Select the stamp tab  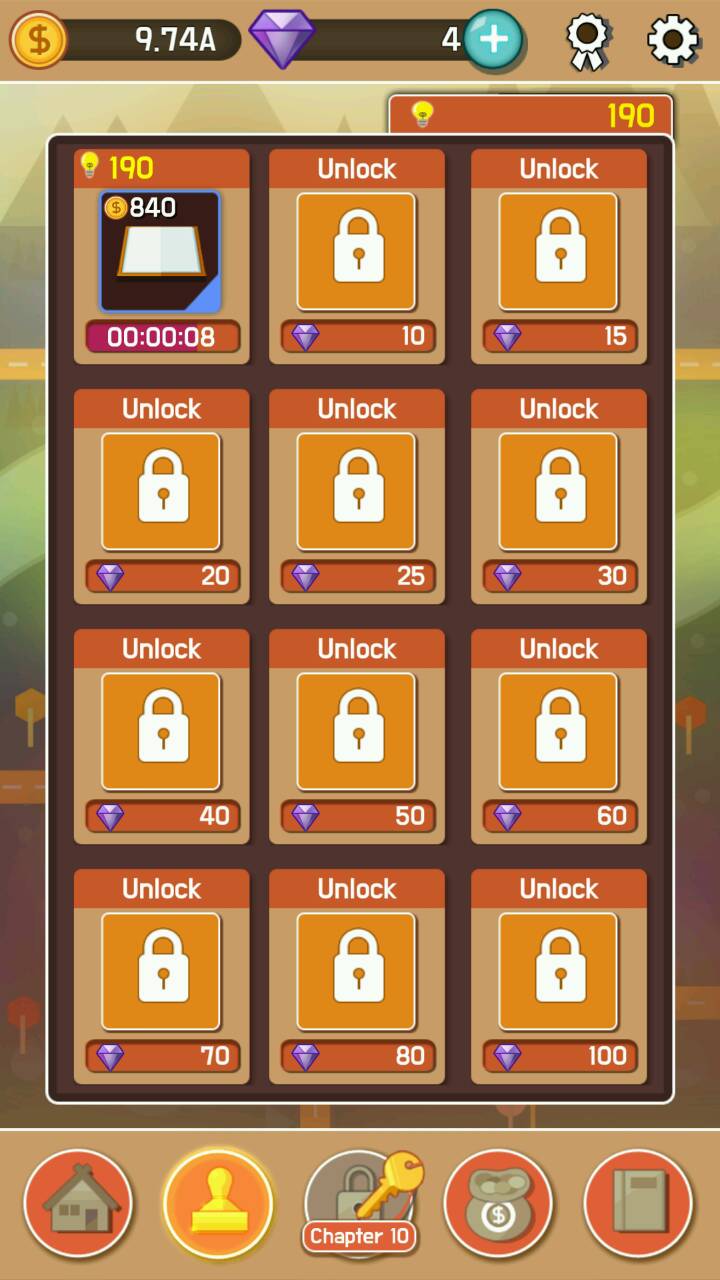pos(218,1203)
